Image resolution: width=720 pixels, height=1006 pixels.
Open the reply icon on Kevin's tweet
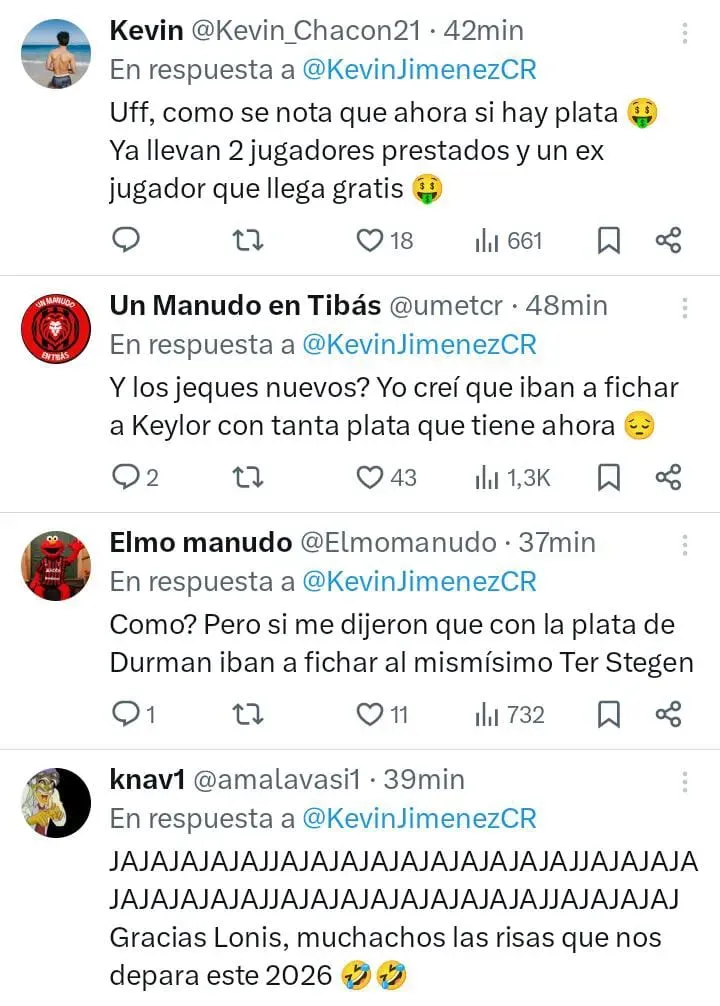[x=125, y=240]
